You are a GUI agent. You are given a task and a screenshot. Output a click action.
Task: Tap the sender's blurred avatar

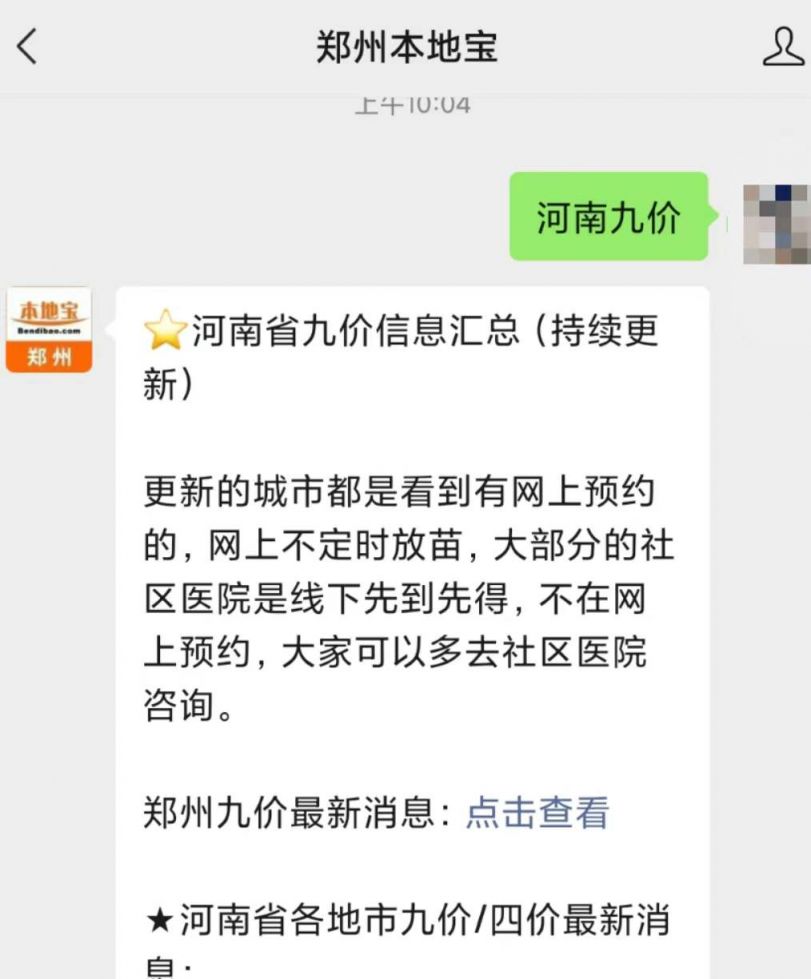(x=776, y=224)
